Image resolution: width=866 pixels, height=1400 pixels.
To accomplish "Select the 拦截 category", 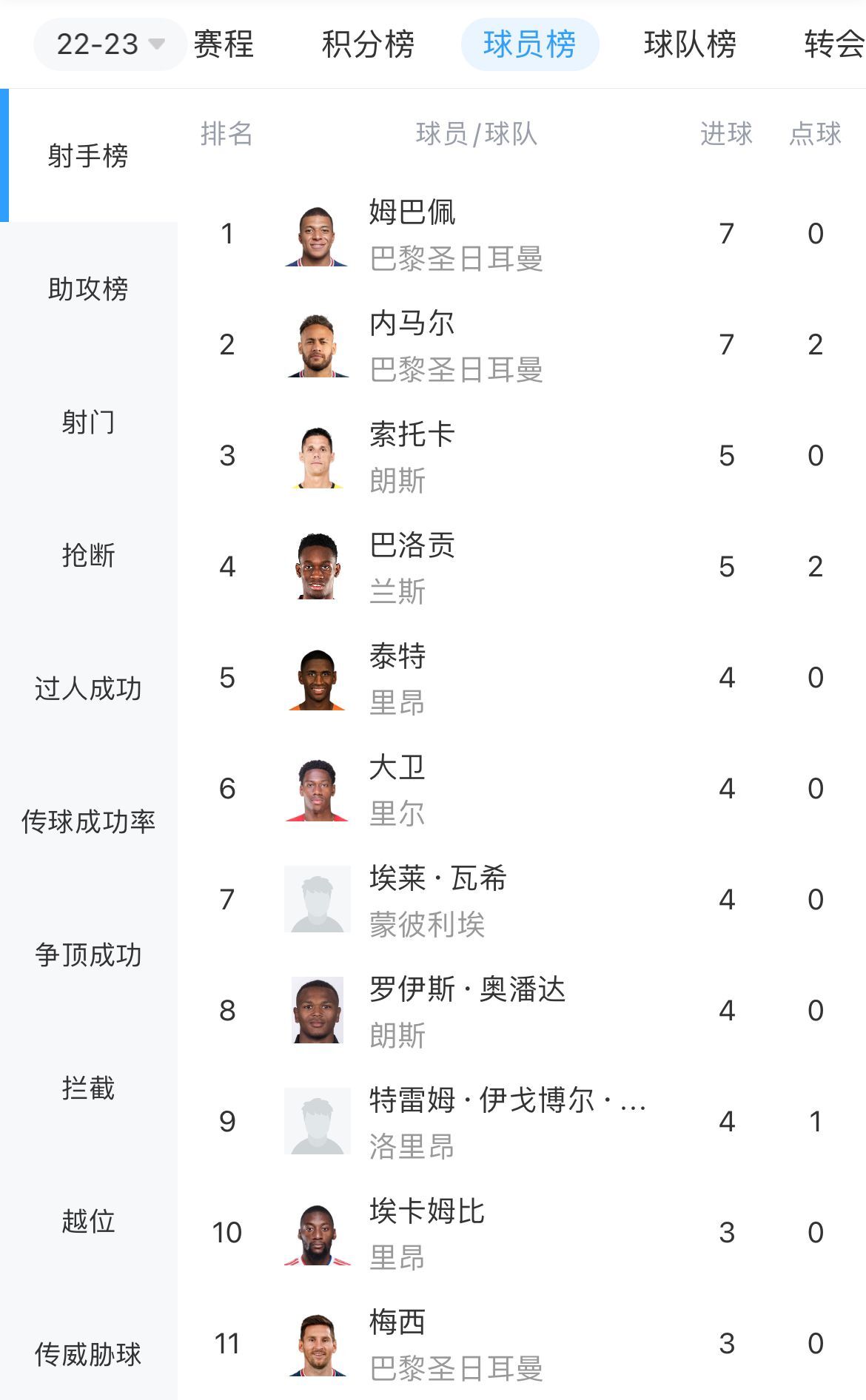I will pos(89,1088).
